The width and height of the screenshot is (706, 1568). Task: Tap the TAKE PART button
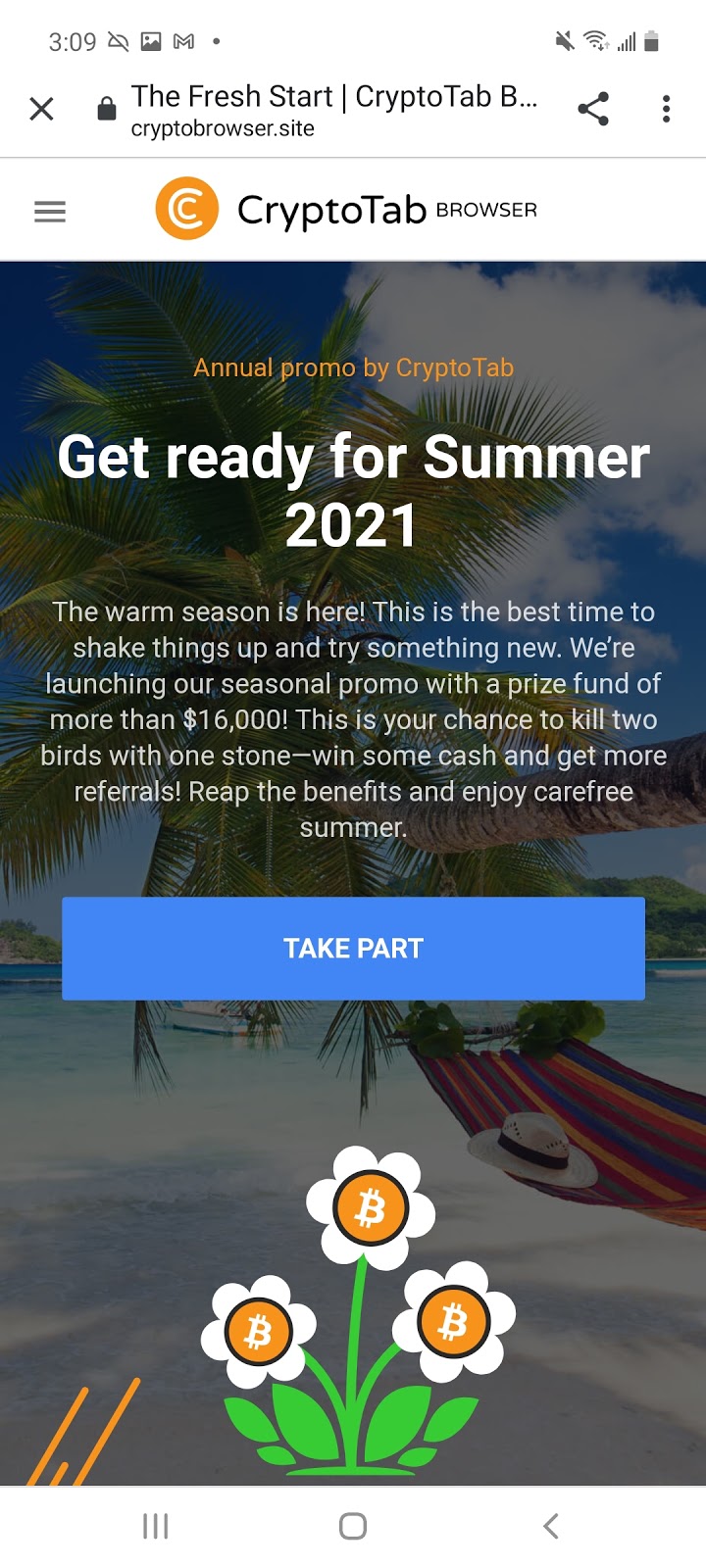click(x=353, y=948)
